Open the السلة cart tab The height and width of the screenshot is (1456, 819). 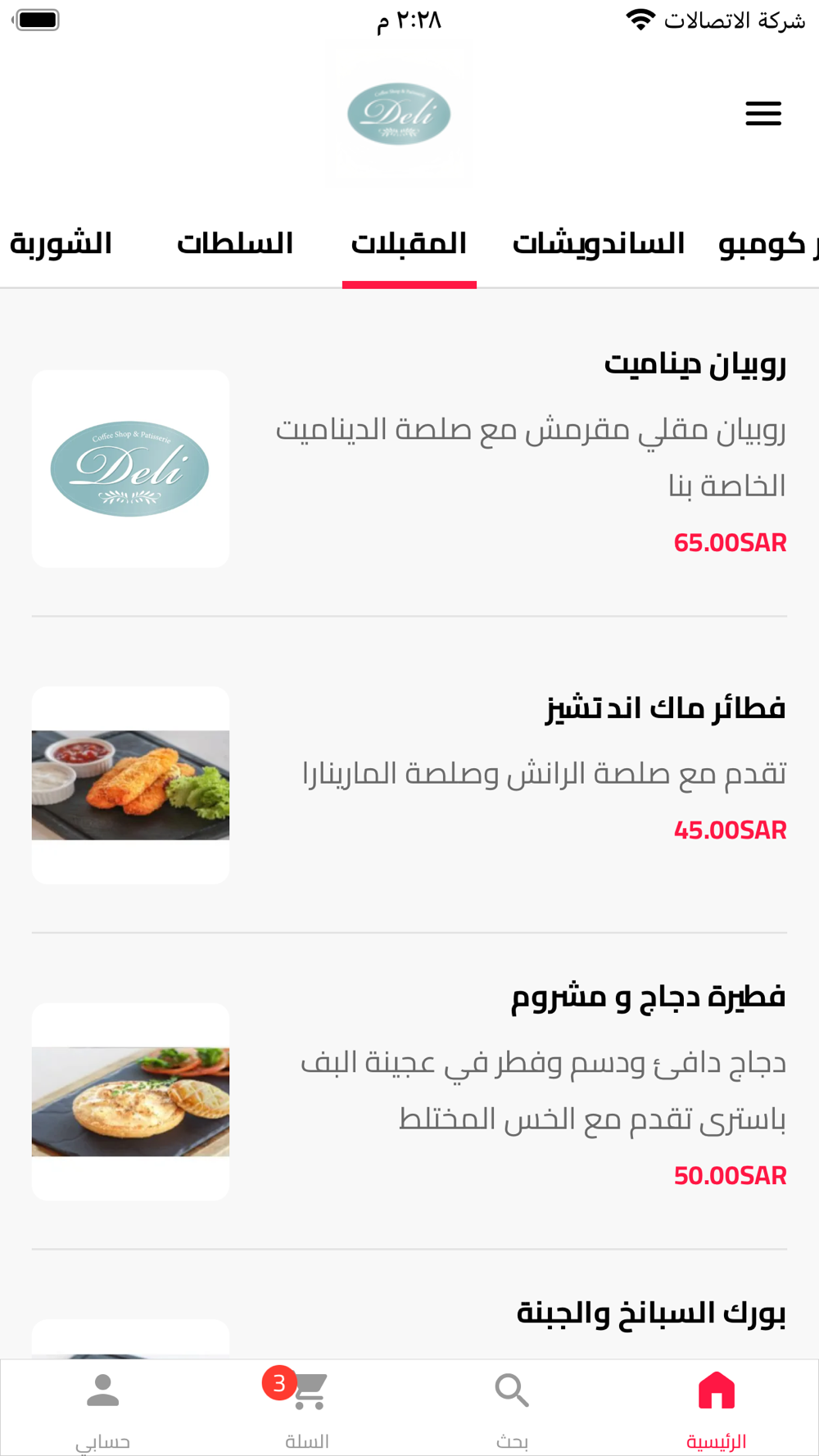[x=307, y=1409]
